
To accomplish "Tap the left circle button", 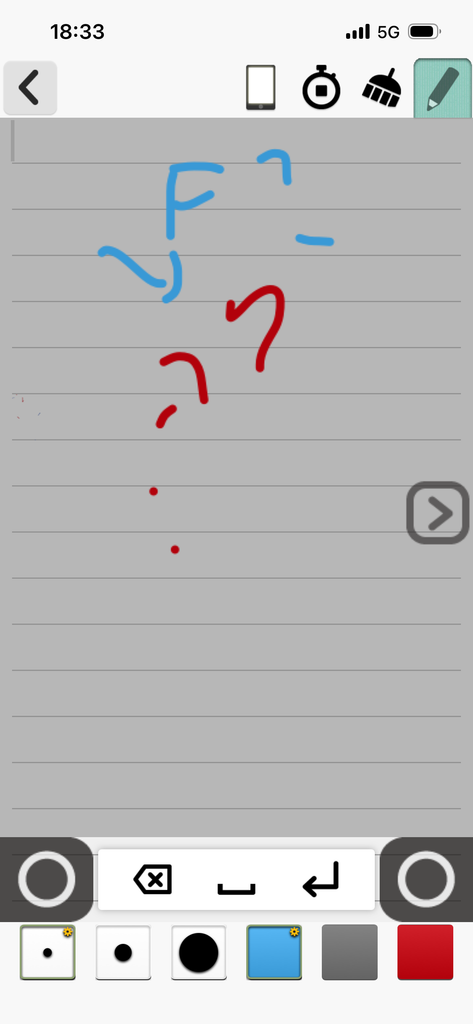I will 46,879.
